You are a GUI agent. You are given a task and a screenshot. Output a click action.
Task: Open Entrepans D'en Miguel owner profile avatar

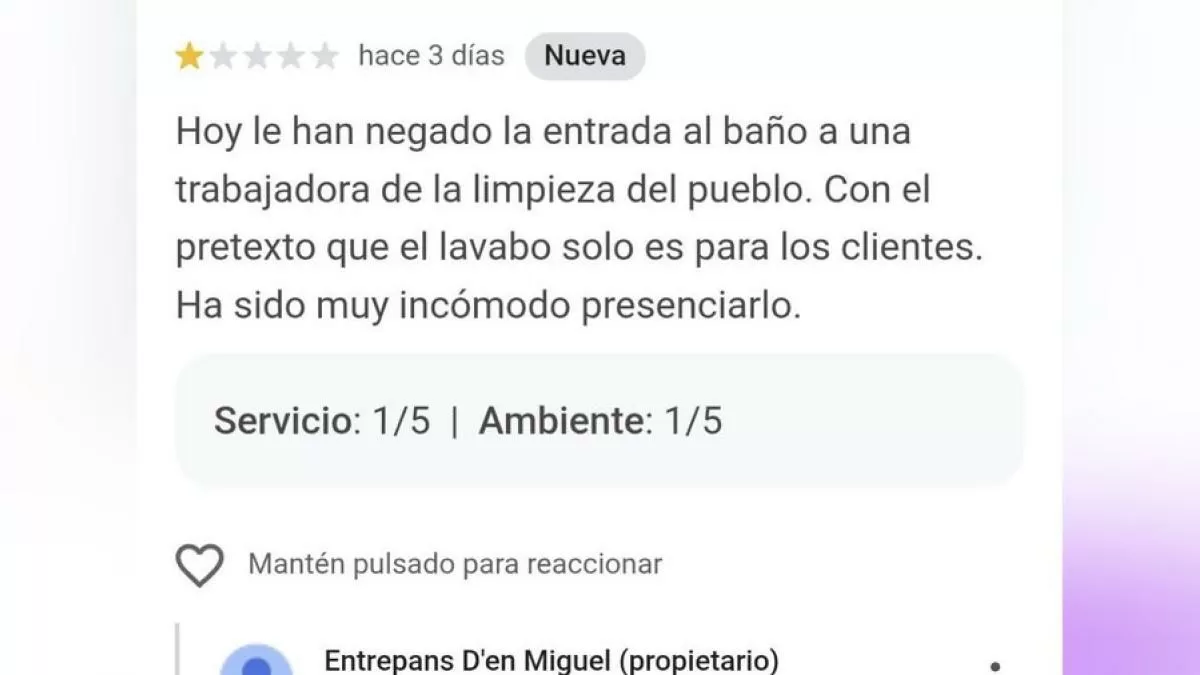257,662
